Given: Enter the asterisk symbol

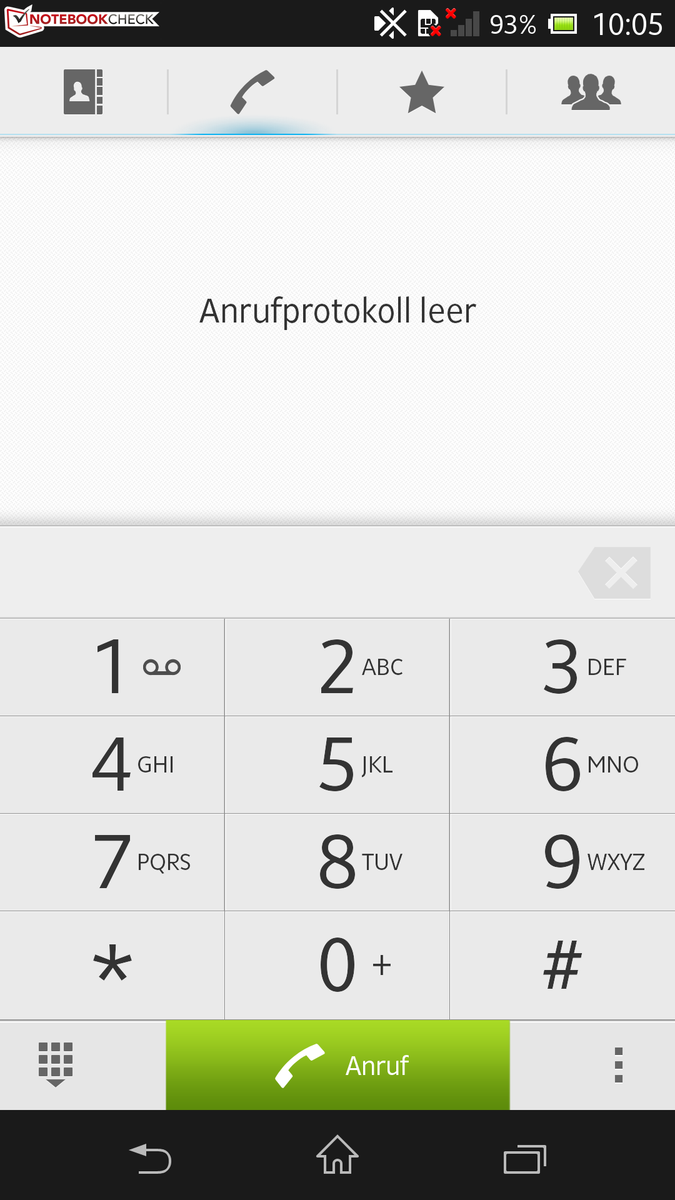Looking at the screenshot, I should 112,966.
